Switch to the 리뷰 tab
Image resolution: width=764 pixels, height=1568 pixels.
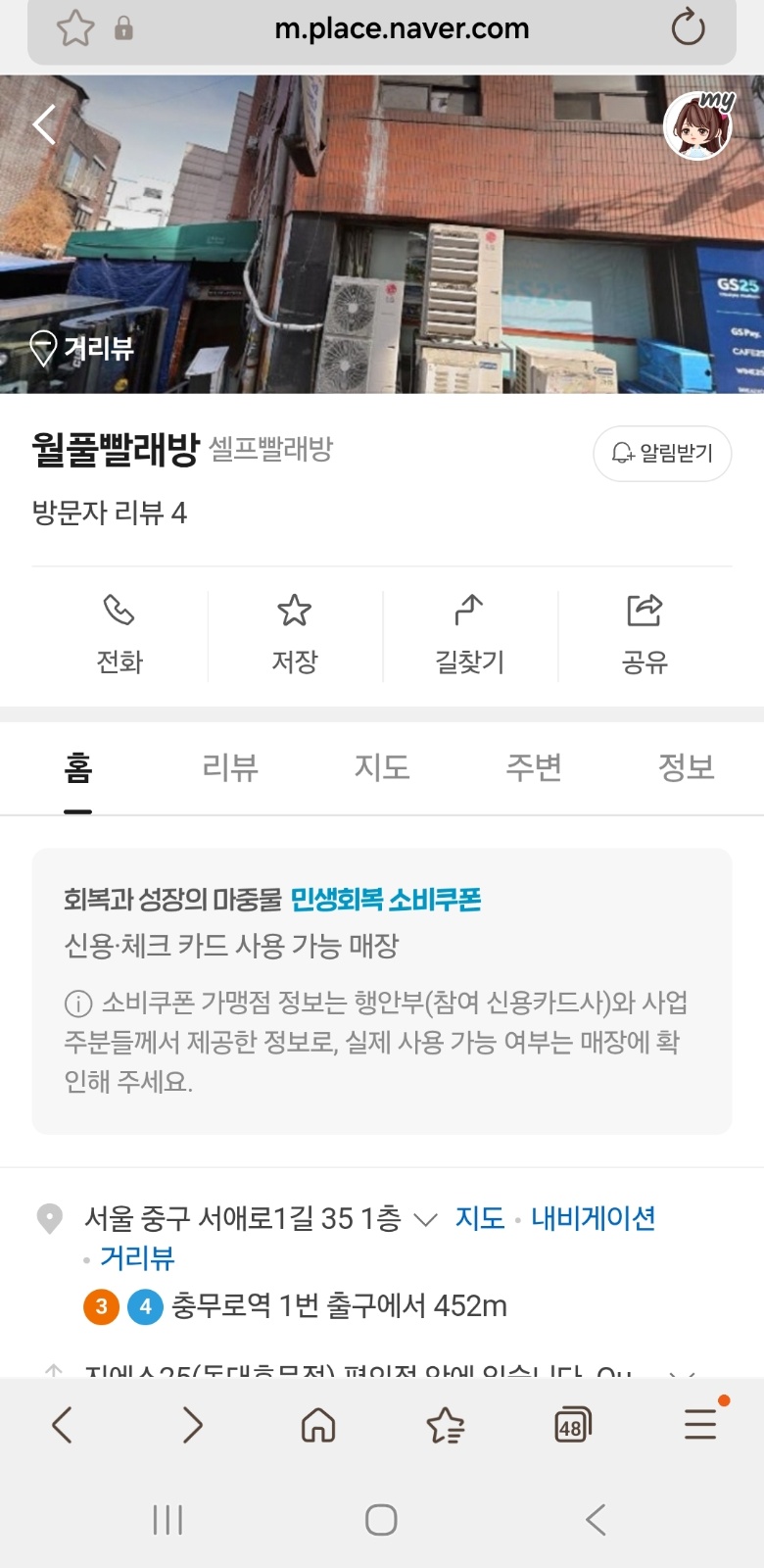click(230, 768)
